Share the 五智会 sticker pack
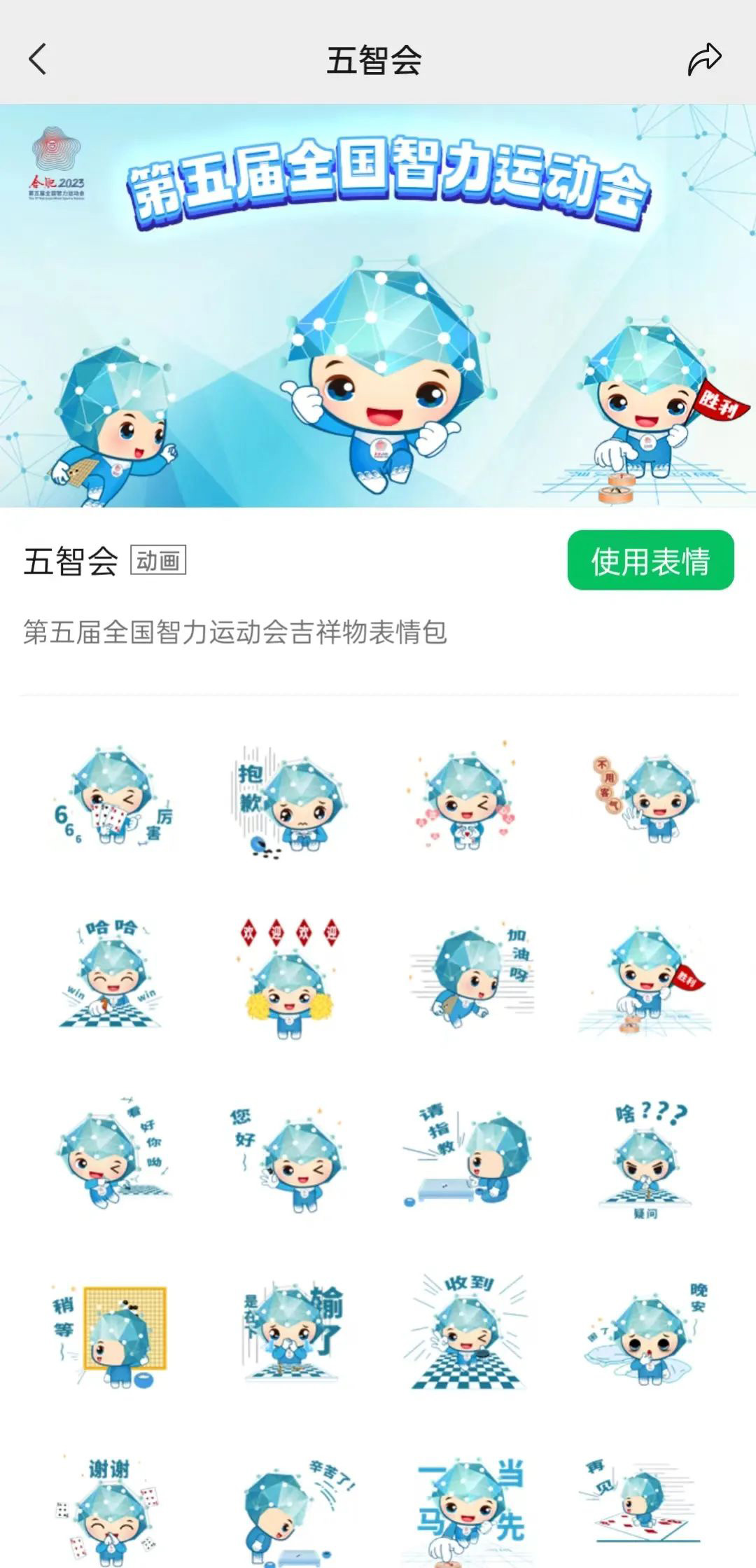The width and height of the screenshot is (756, 1568). coord(704,60)
